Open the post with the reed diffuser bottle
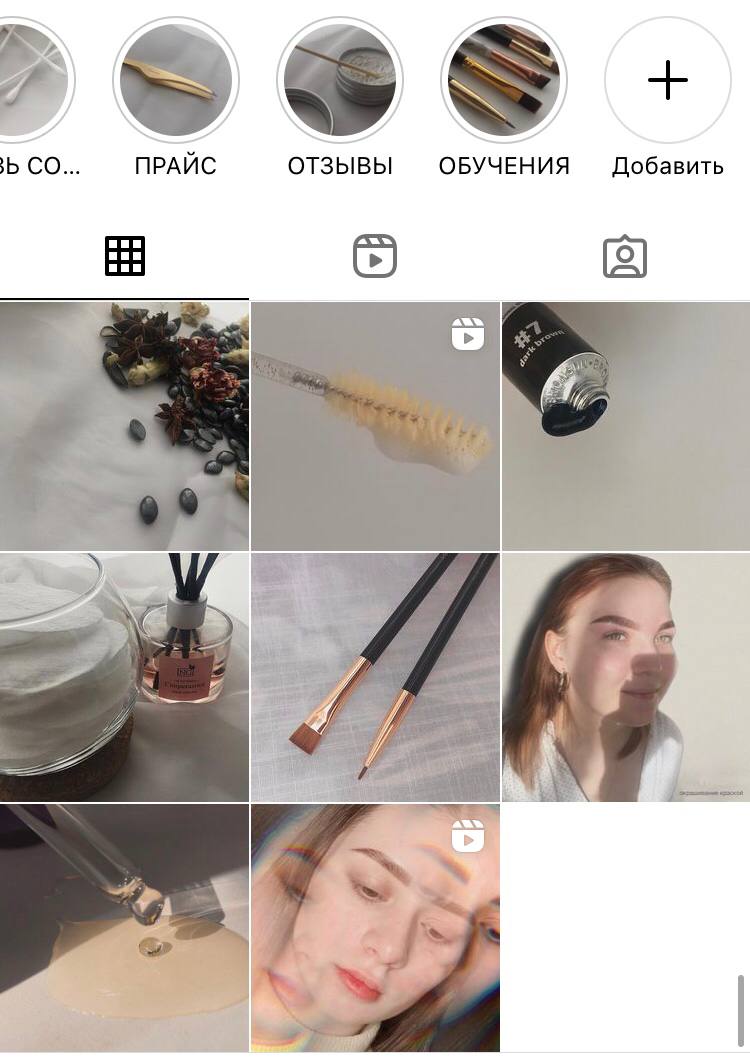Screen dimensions: 750x1058 [x=124, y=677]
